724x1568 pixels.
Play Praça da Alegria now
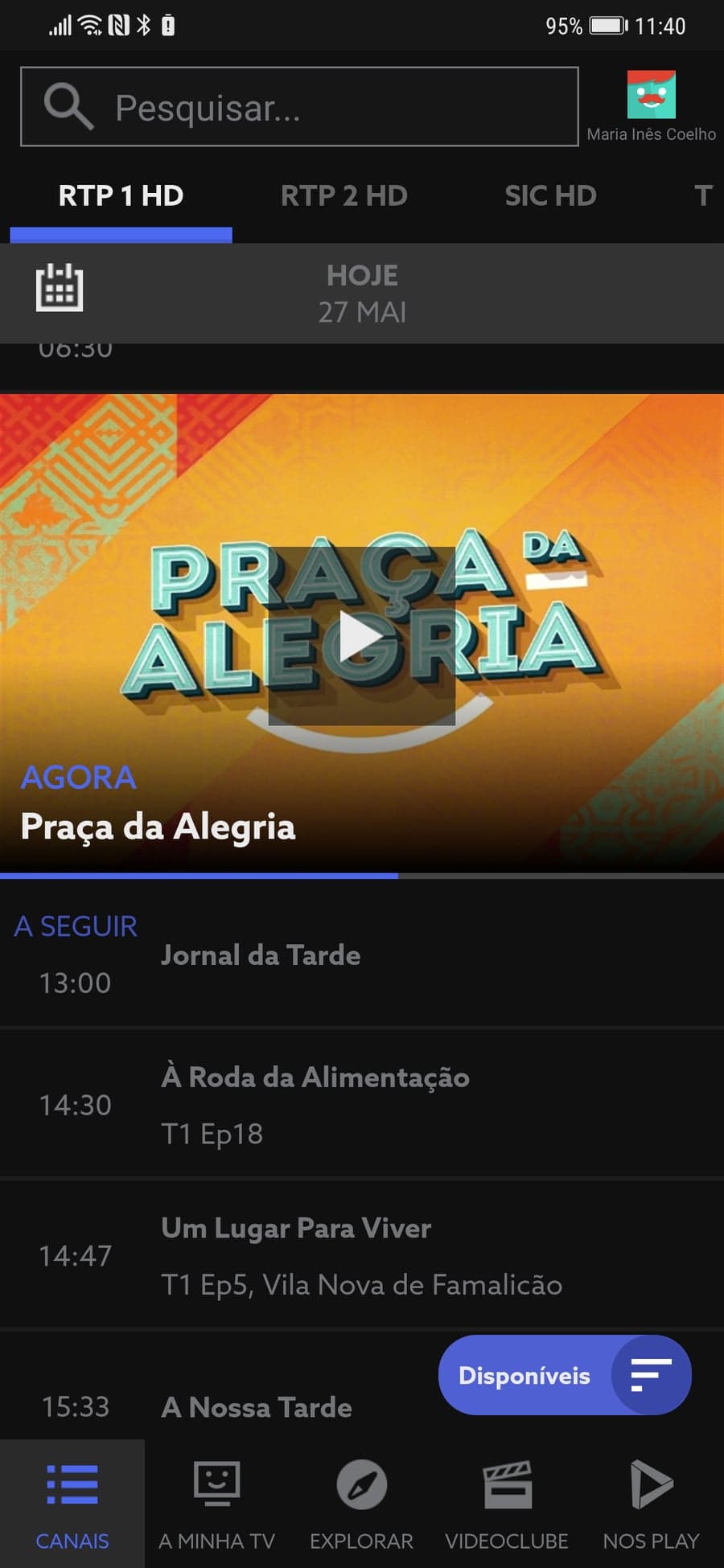(361, 635)
